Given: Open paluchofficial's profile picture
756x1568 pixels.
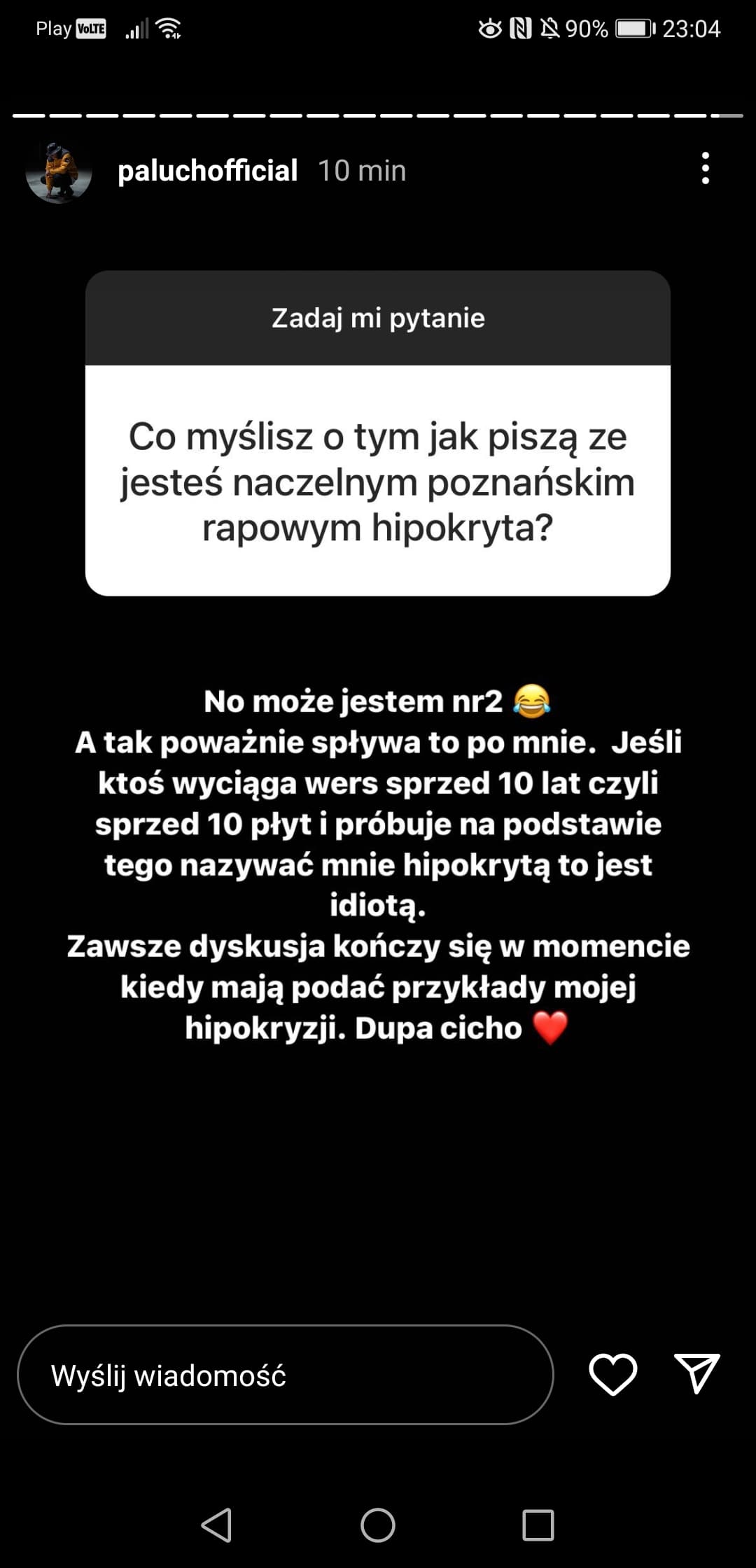Looking at the screenshot, I should pos(59,171).
